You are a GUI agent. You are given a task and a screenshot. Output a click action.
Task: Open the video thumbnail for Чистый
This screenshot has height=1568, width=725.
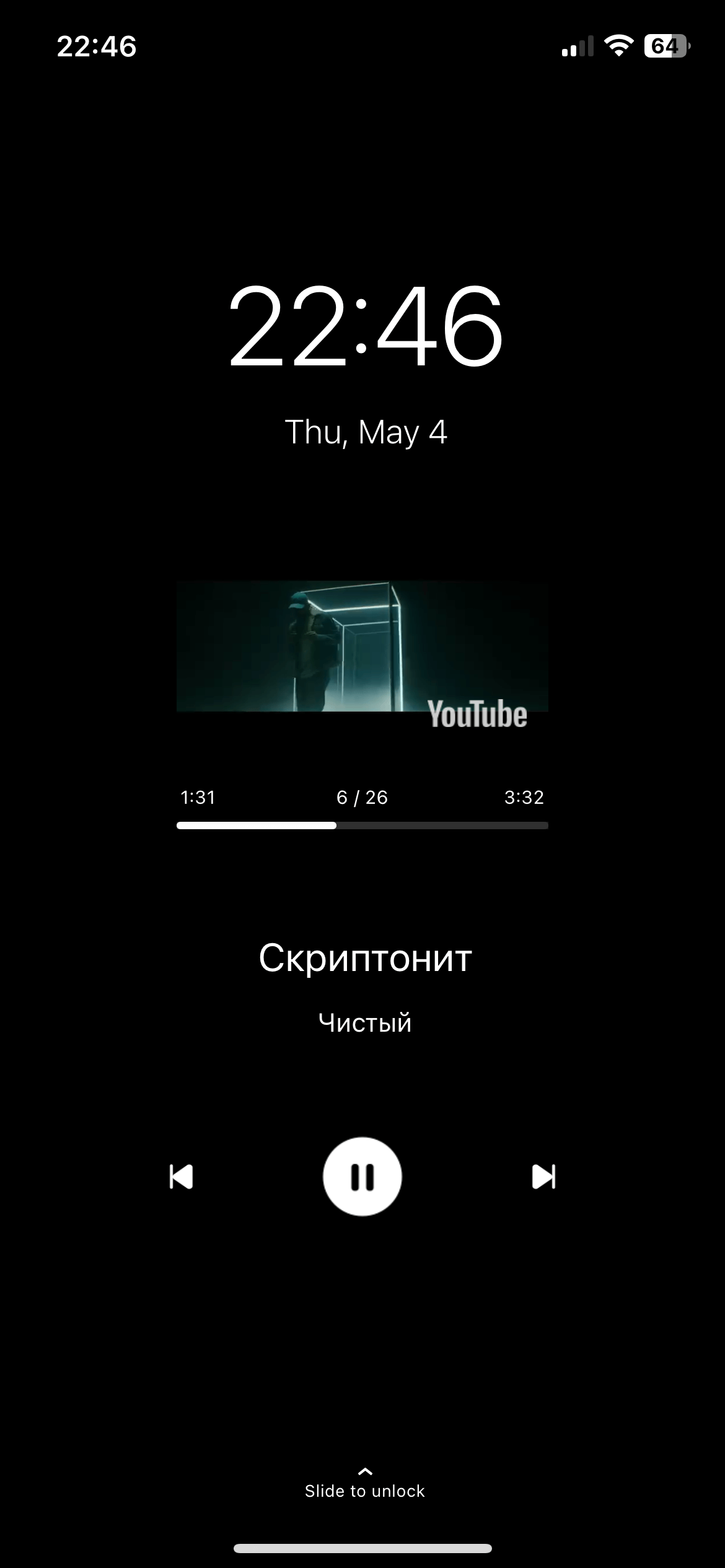[x=362, y=647]
